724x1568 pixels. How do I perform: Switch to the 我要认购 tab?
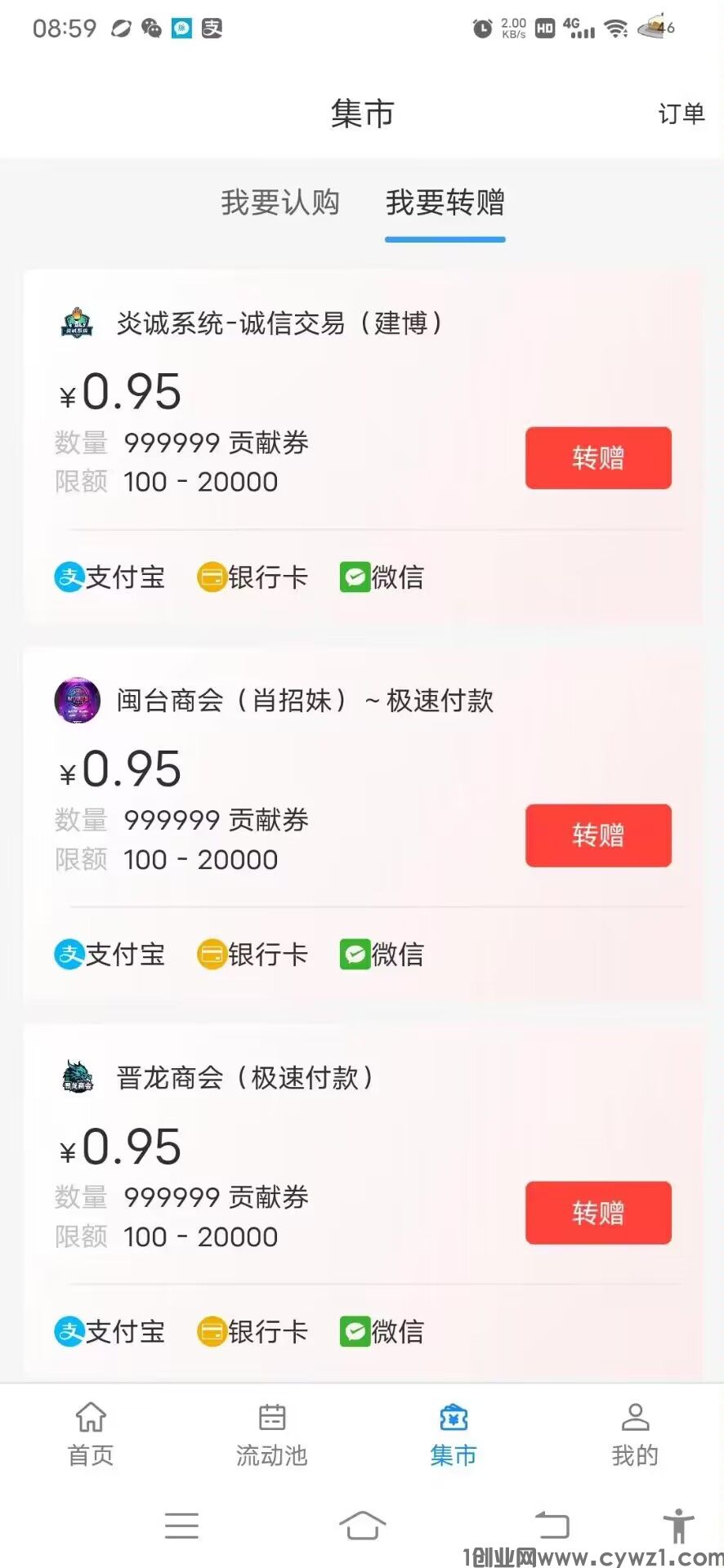[x=280, y=203]
